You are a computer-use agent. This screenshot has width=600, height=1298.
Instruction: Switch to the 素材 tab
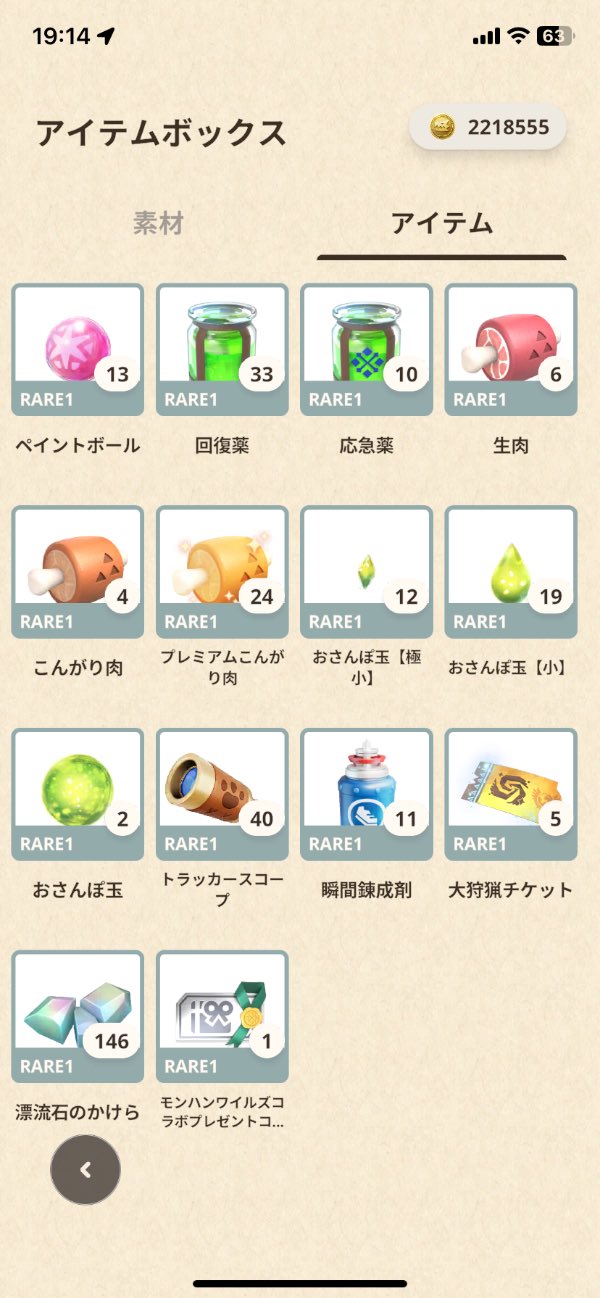[158, 223]
